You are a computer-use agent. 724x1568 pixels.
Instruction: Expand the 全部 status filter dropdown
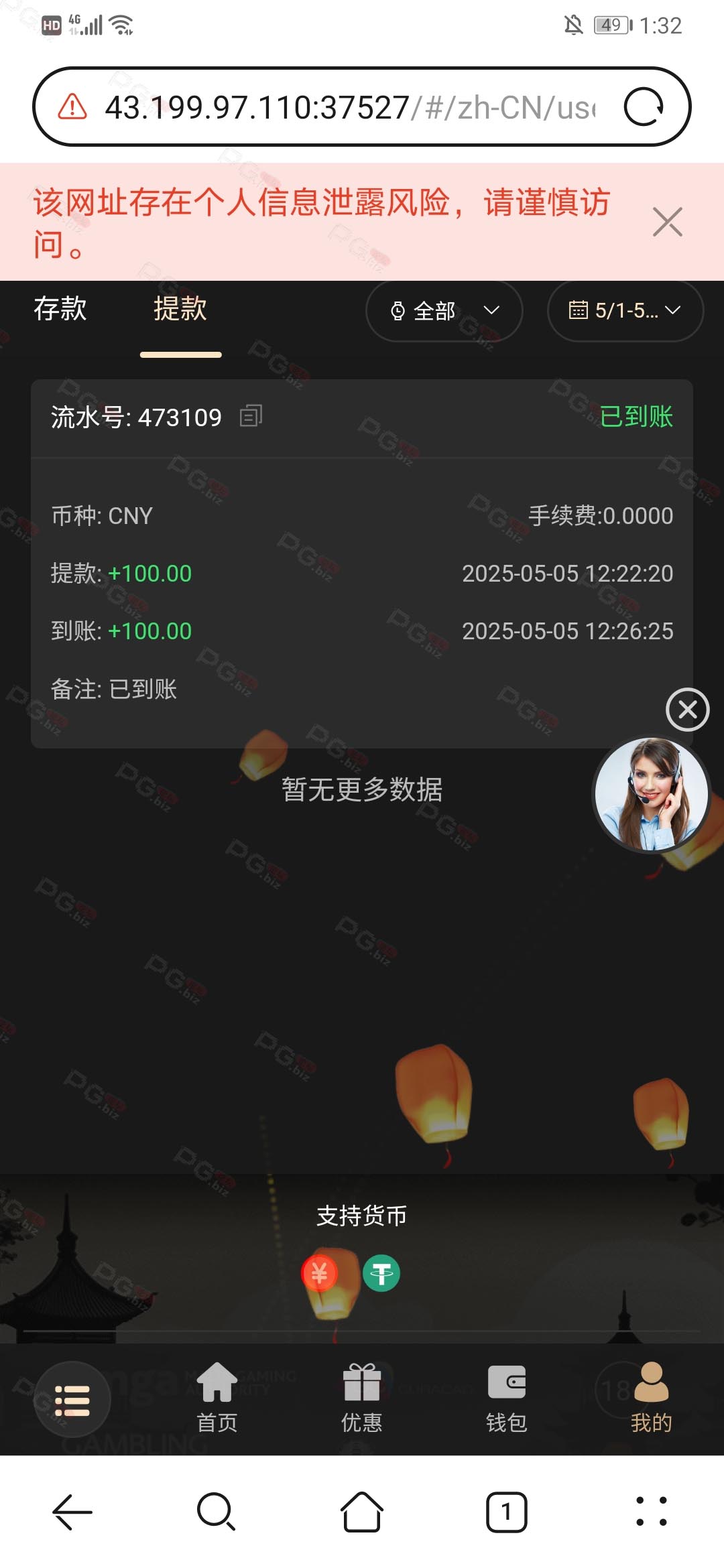coord(444,311)
